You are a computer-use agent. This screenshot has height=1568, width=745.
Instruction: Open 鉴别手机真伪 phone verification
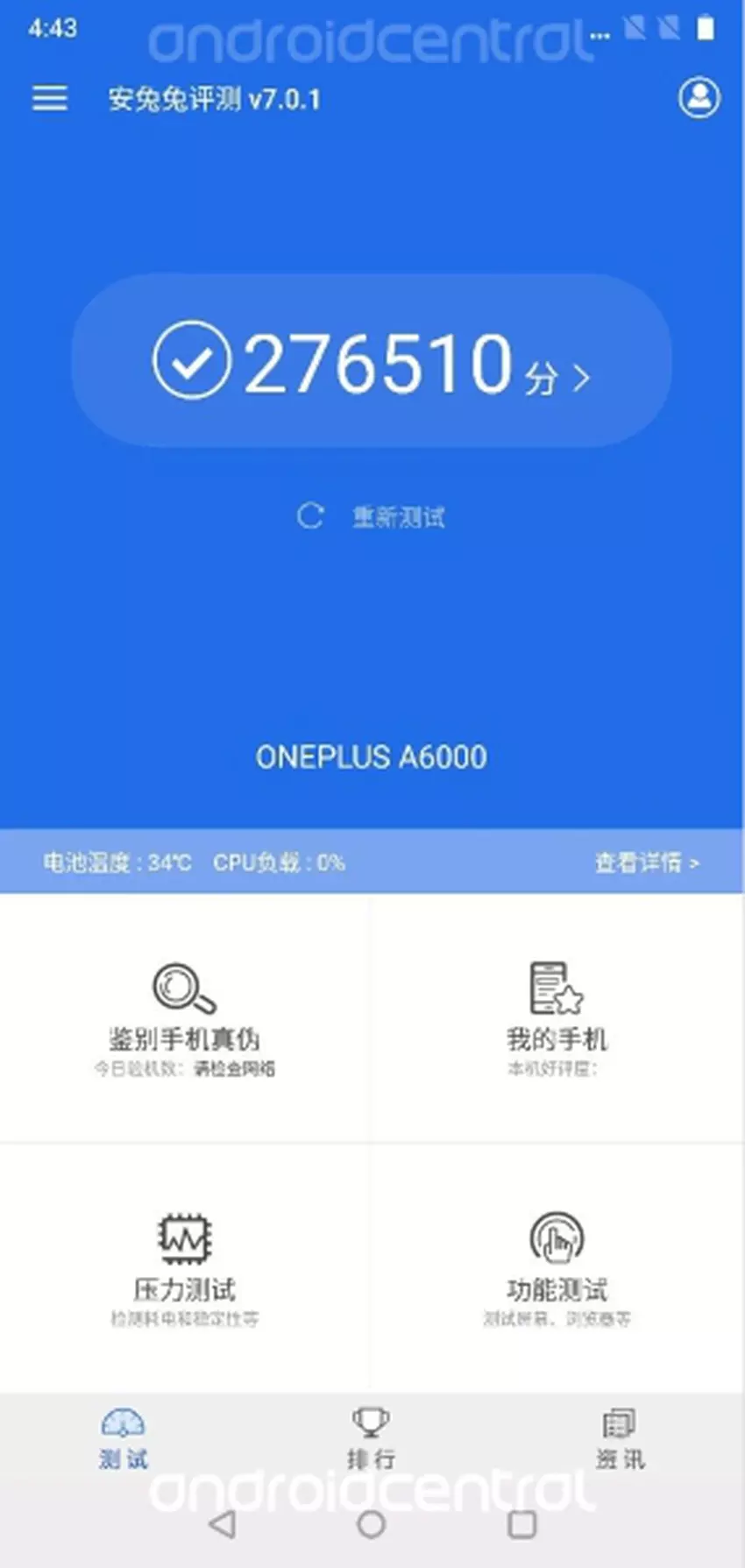[x=184, y=1017]
